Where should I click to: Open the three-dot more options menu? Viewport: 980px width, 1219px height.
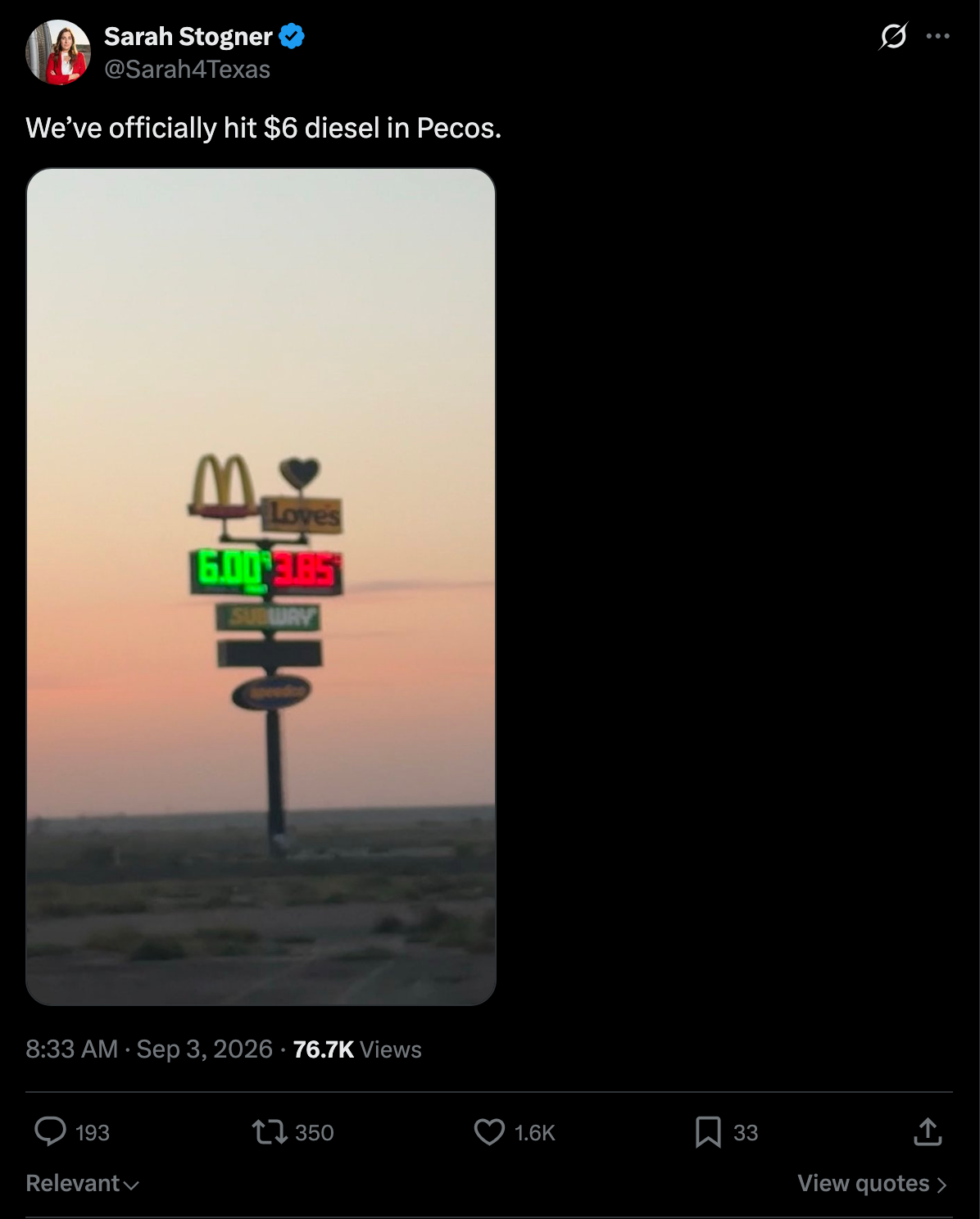pos(937,36)
